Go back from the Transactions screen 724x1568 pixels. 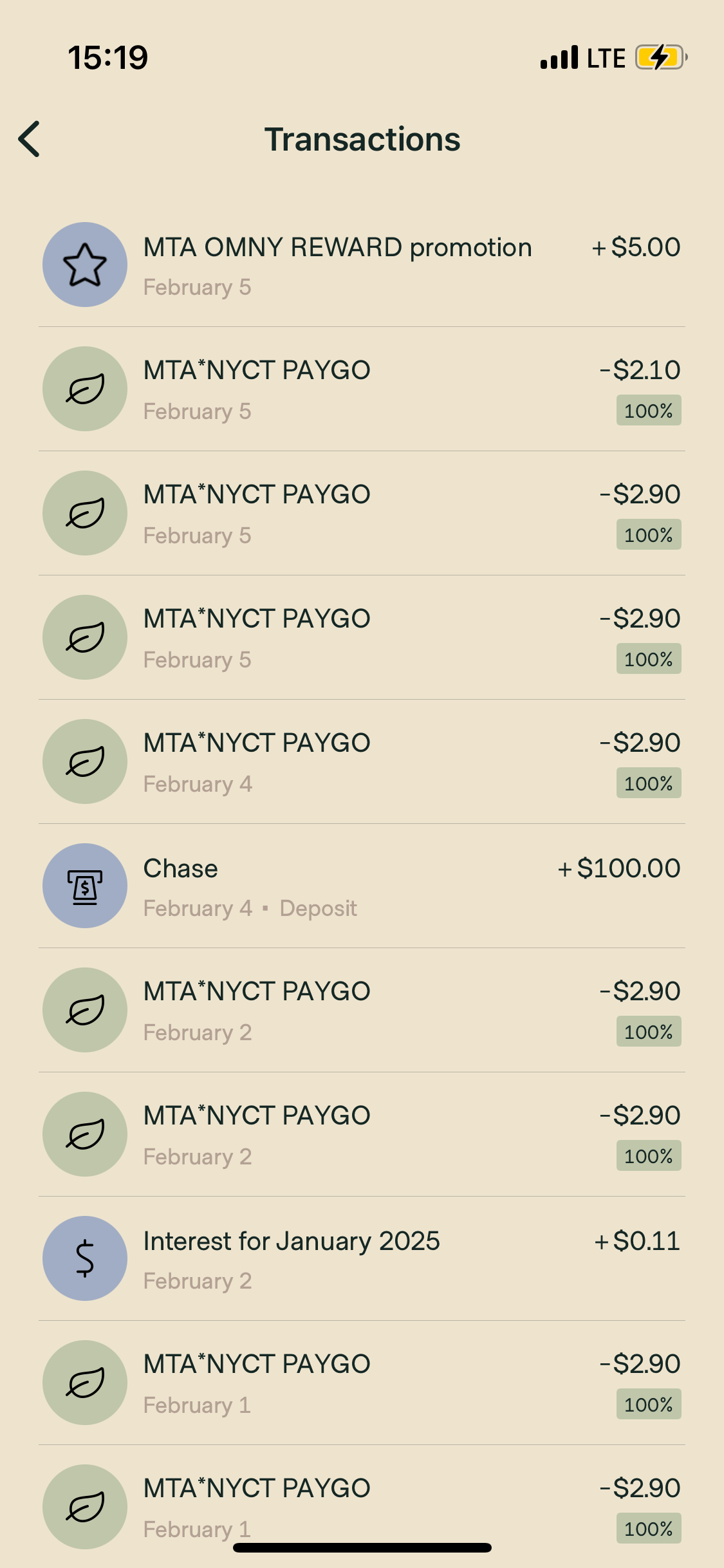point(30,139)
